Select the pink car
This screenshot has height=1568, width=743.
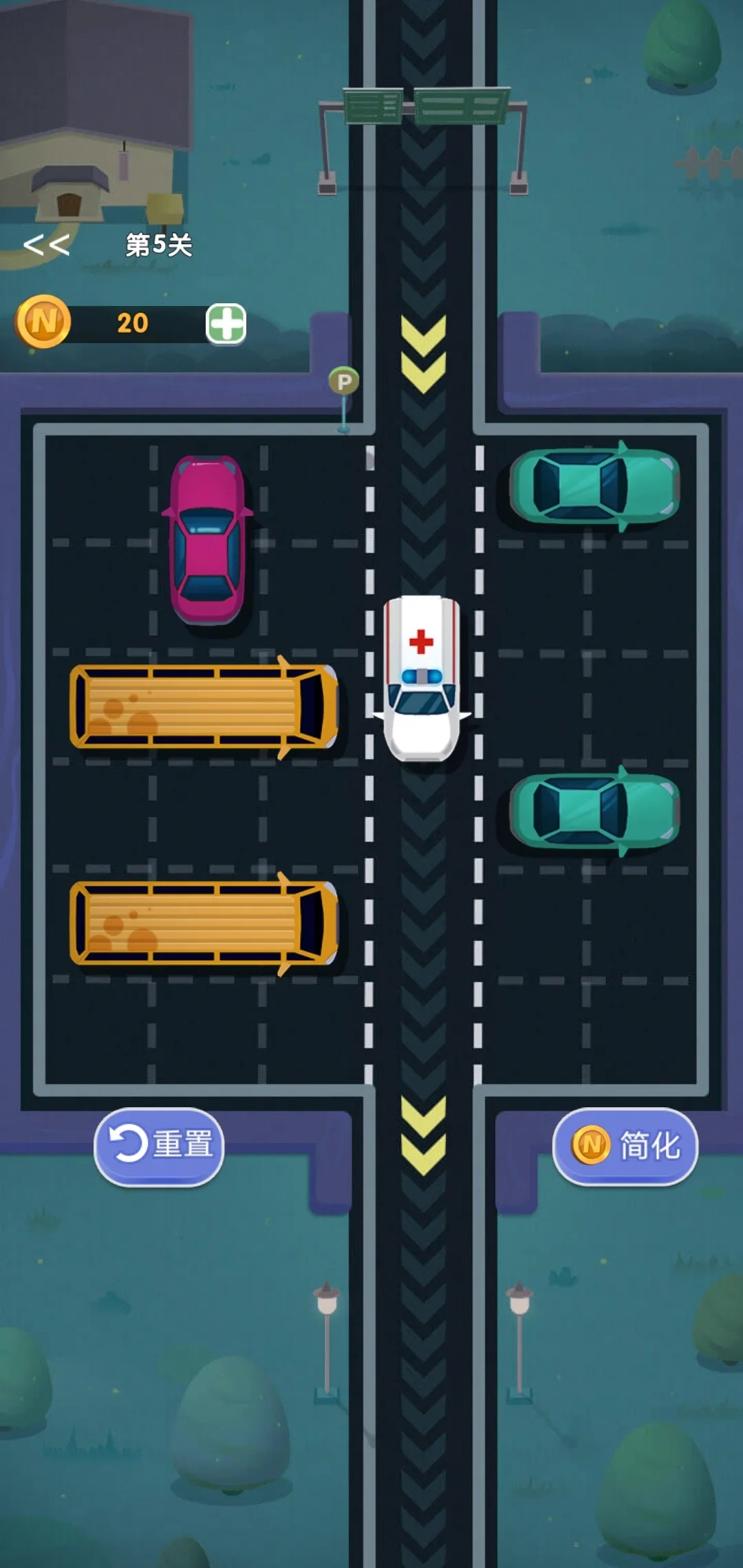207,540
